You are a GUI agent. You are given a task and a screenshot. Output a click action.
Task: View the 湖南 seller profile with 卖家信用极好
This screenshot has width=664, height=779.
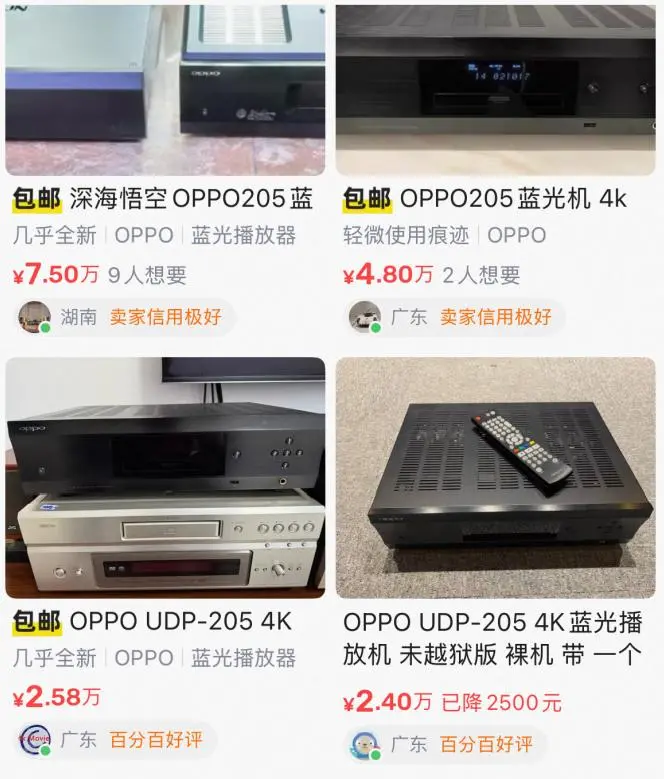124,317
